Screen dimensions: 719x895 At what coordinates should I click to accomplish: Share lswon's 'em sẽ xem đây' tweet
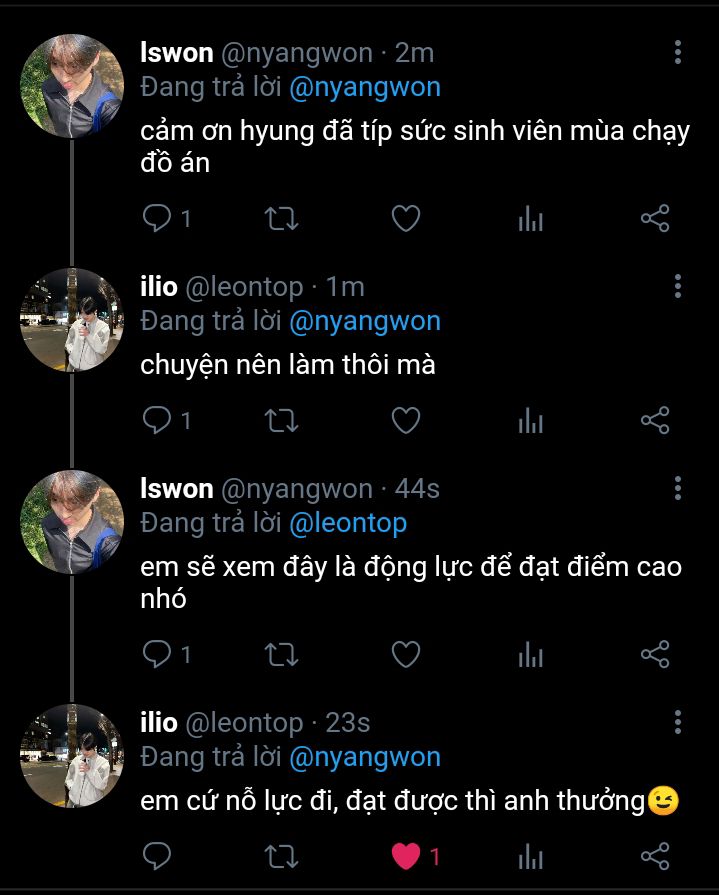(x=654, y=655)
